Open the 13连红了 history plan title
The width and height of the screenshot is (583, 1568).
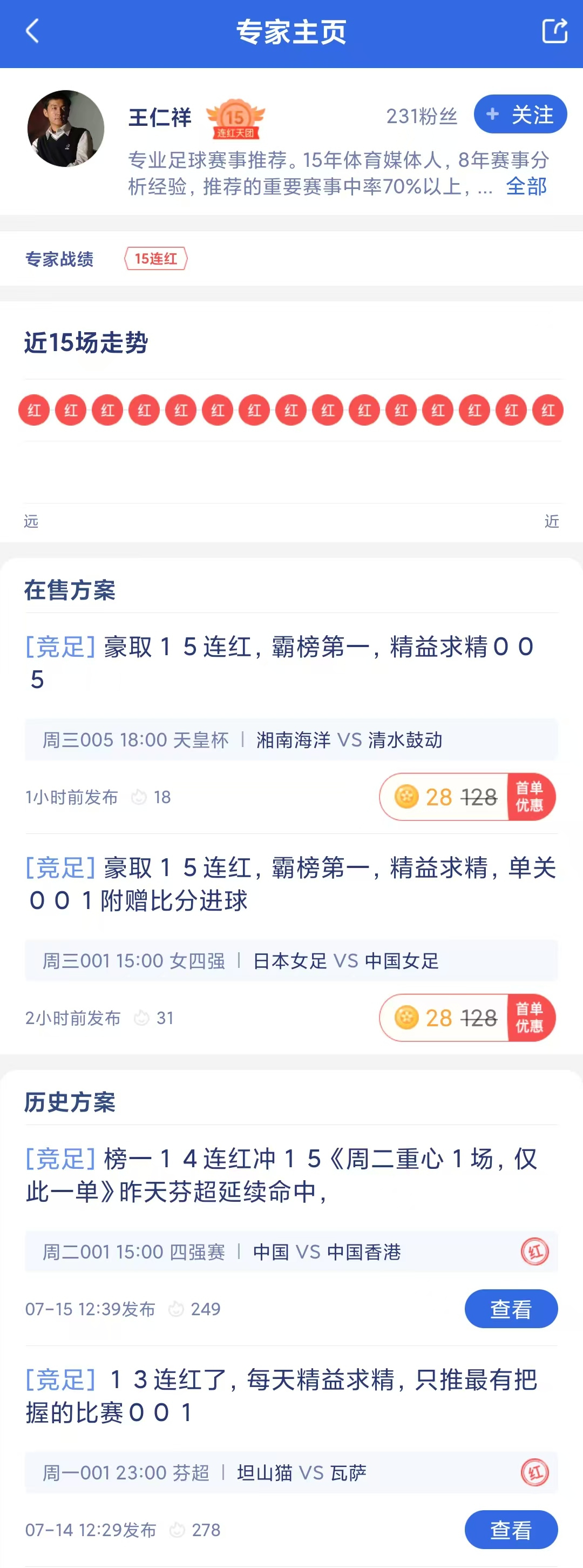point(280,1396)
